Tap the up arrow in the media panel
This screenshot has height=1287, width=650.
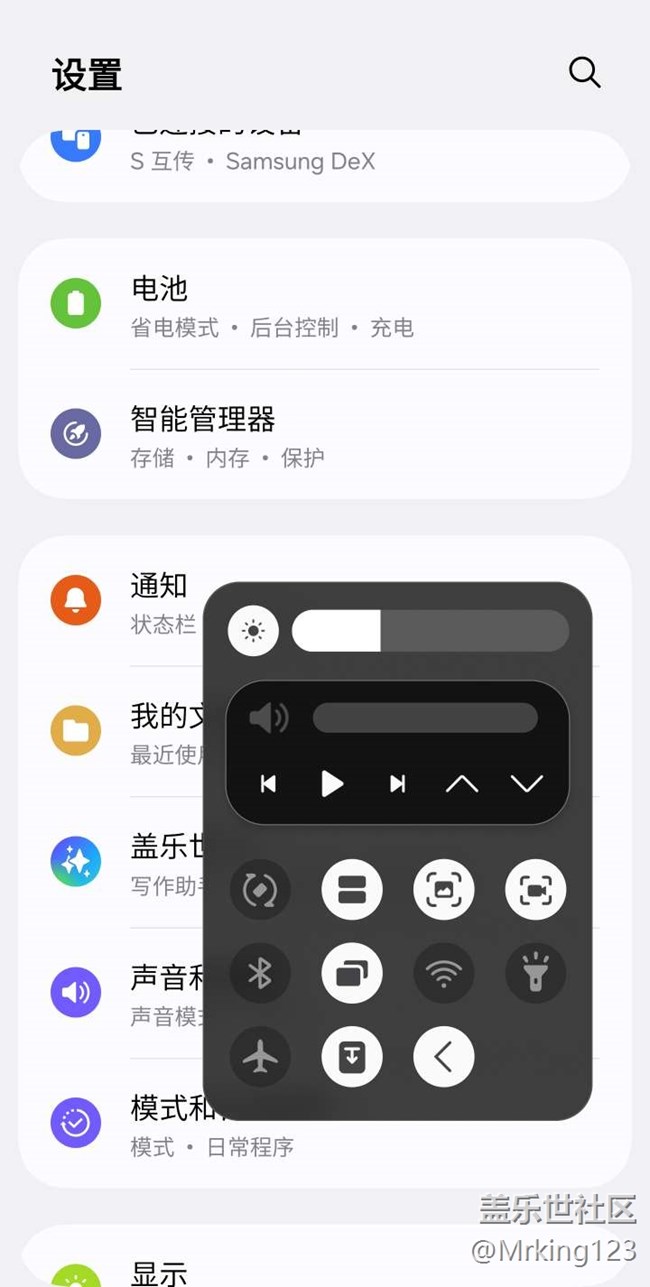(x=461, y=784)
